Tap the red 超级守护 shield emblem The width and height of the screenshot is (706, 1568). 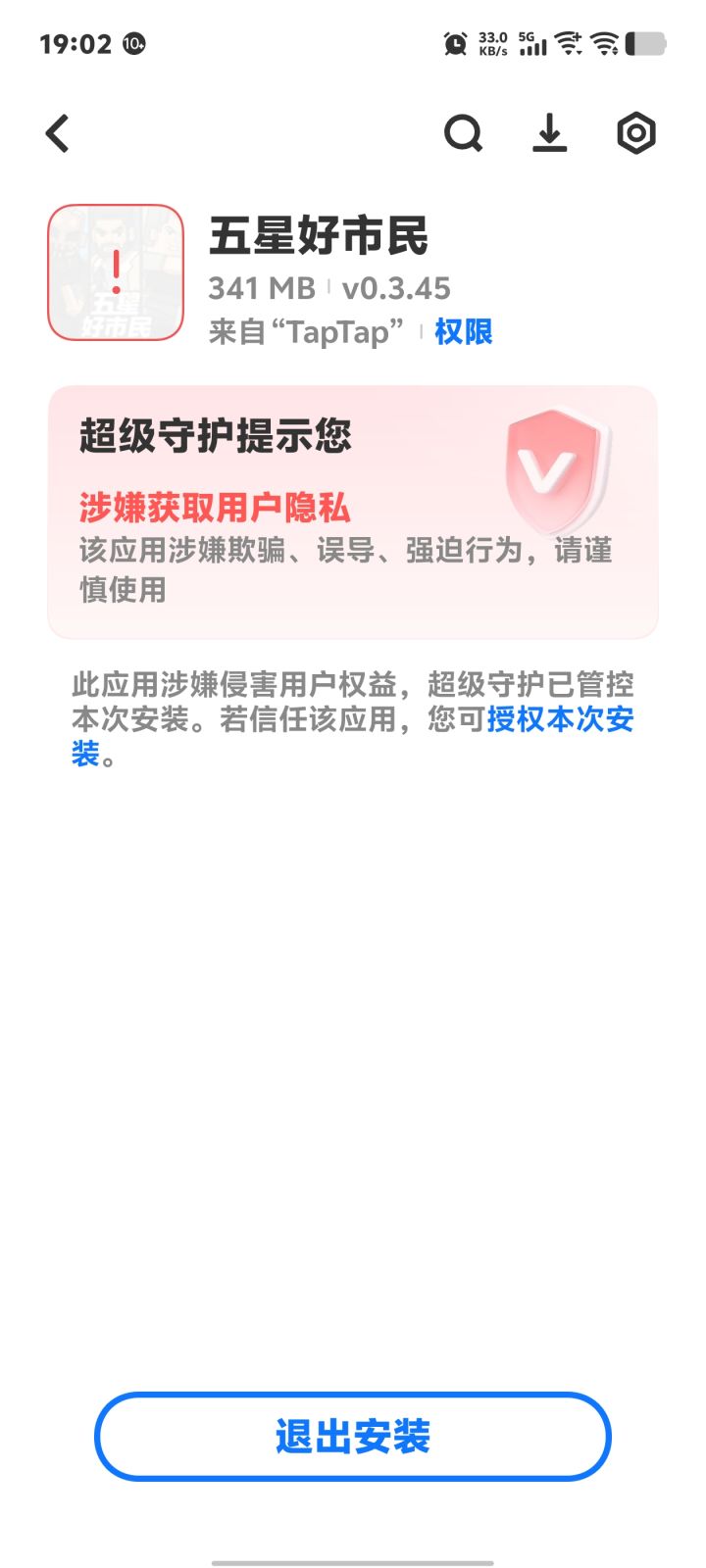pyautogui.click(x=554, y=470)
